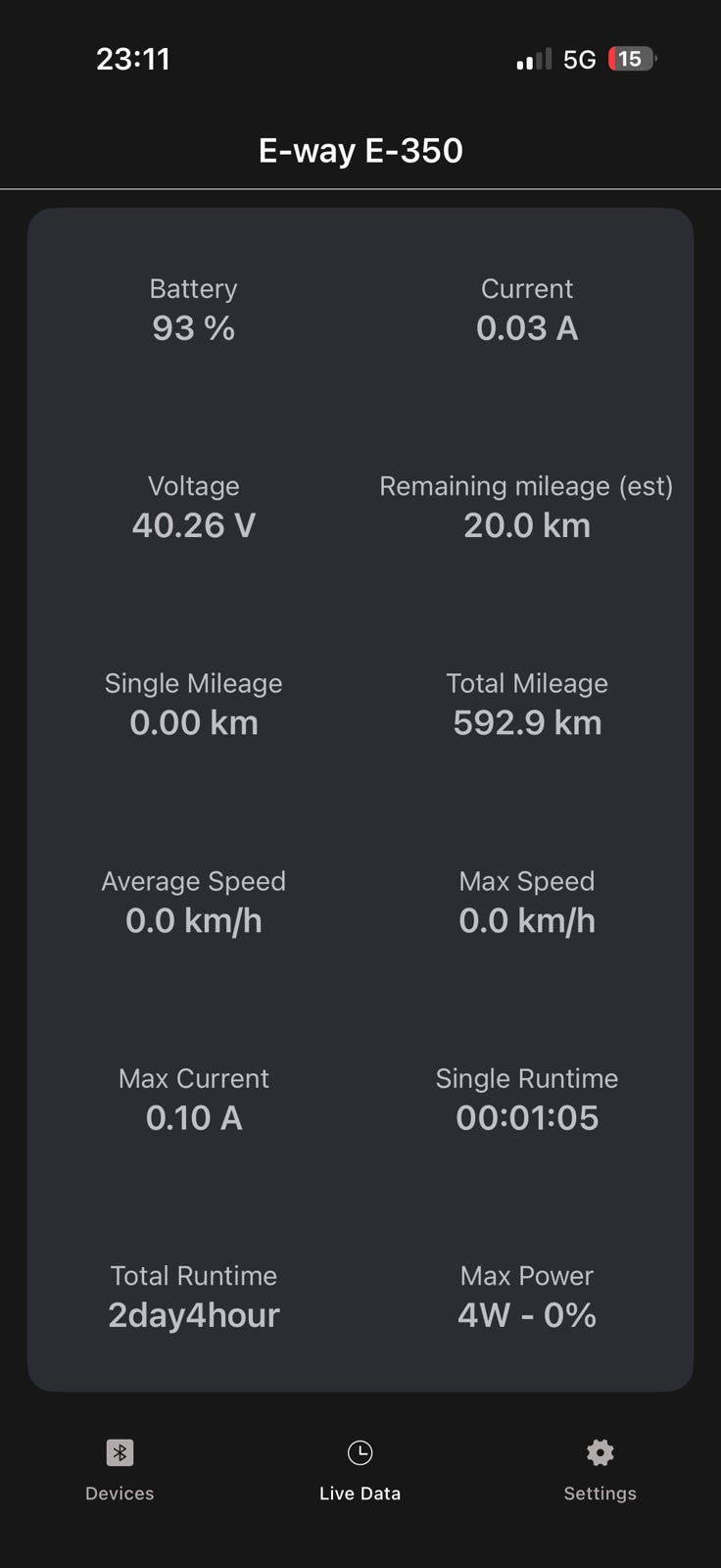Screen dimensions: 721x1568
Task: Select the Live Data tab
Action: tap(360, 1470)
